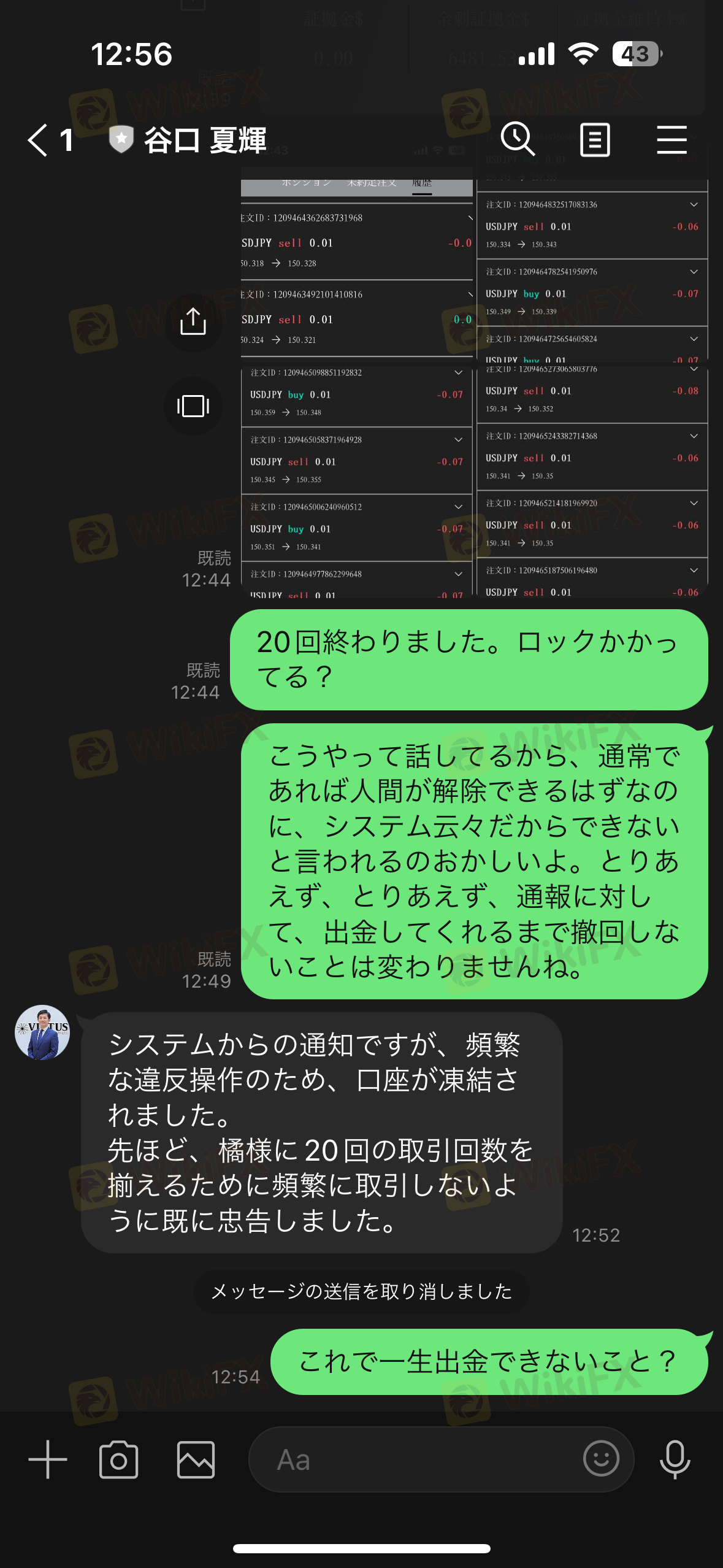The image size is (723, 1568).
Task: Search within the chat with 谷口 夏輝
Action: pyautogui.click(x=518, y=139)
